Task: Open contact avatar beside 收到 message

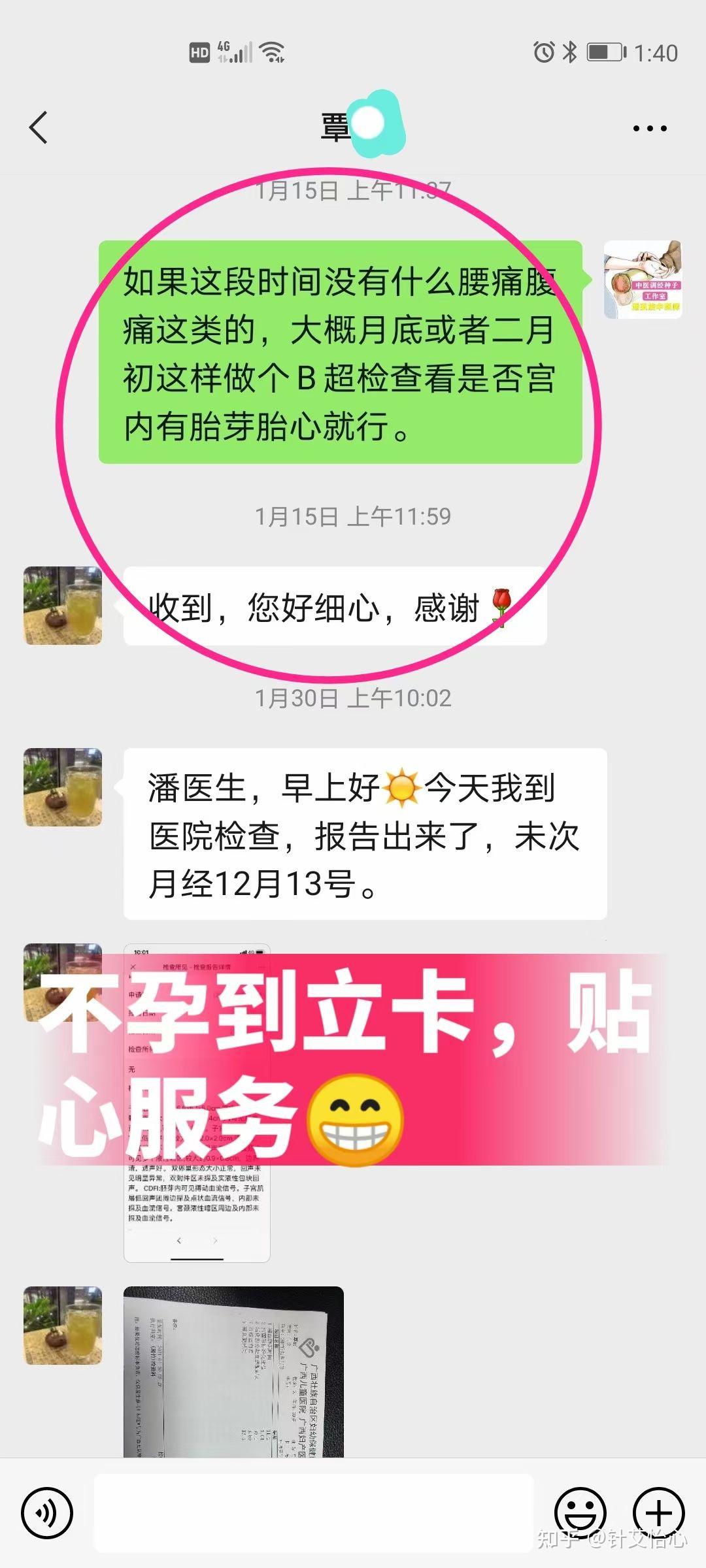Action: (63, 606)
